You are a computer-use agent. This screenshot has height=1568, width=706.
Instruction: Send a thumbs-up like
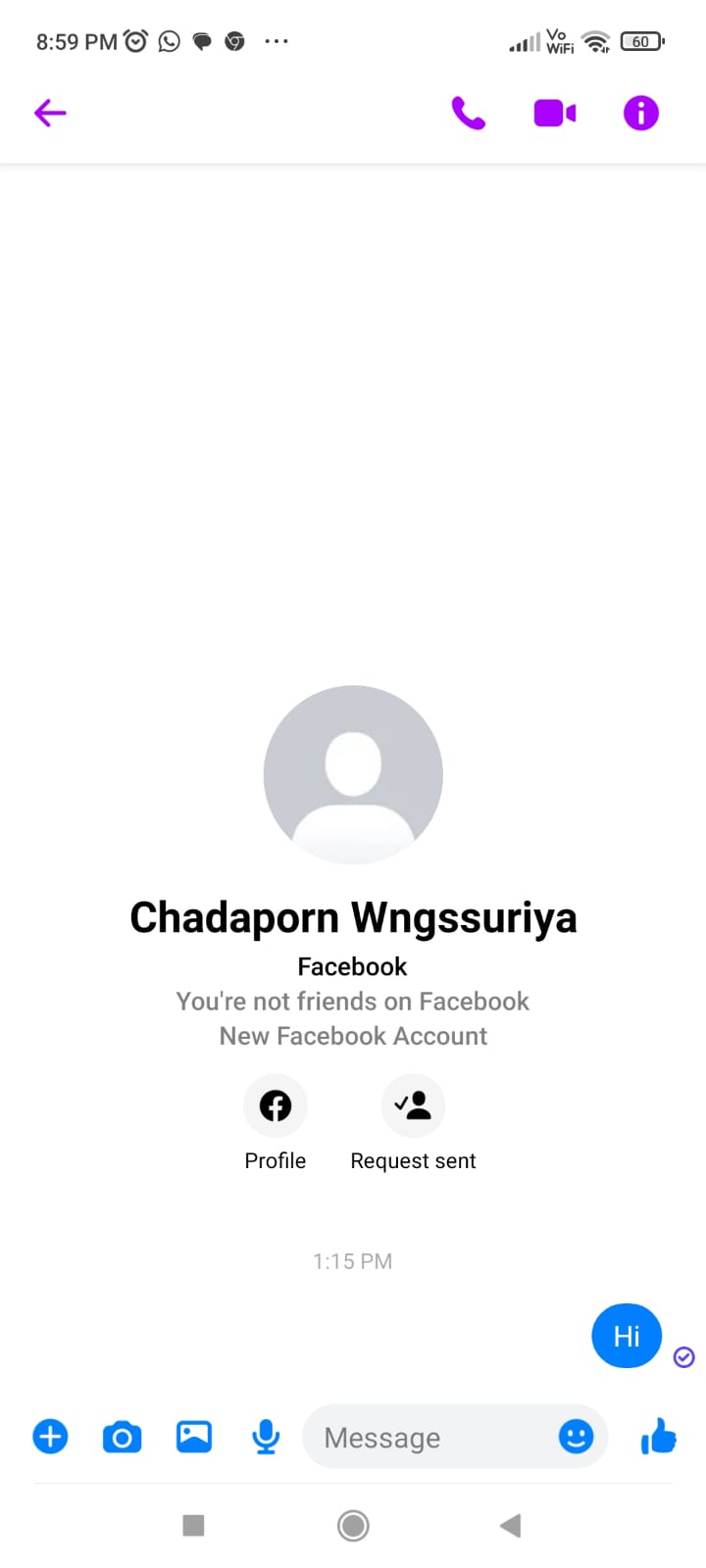(659, 1437)
